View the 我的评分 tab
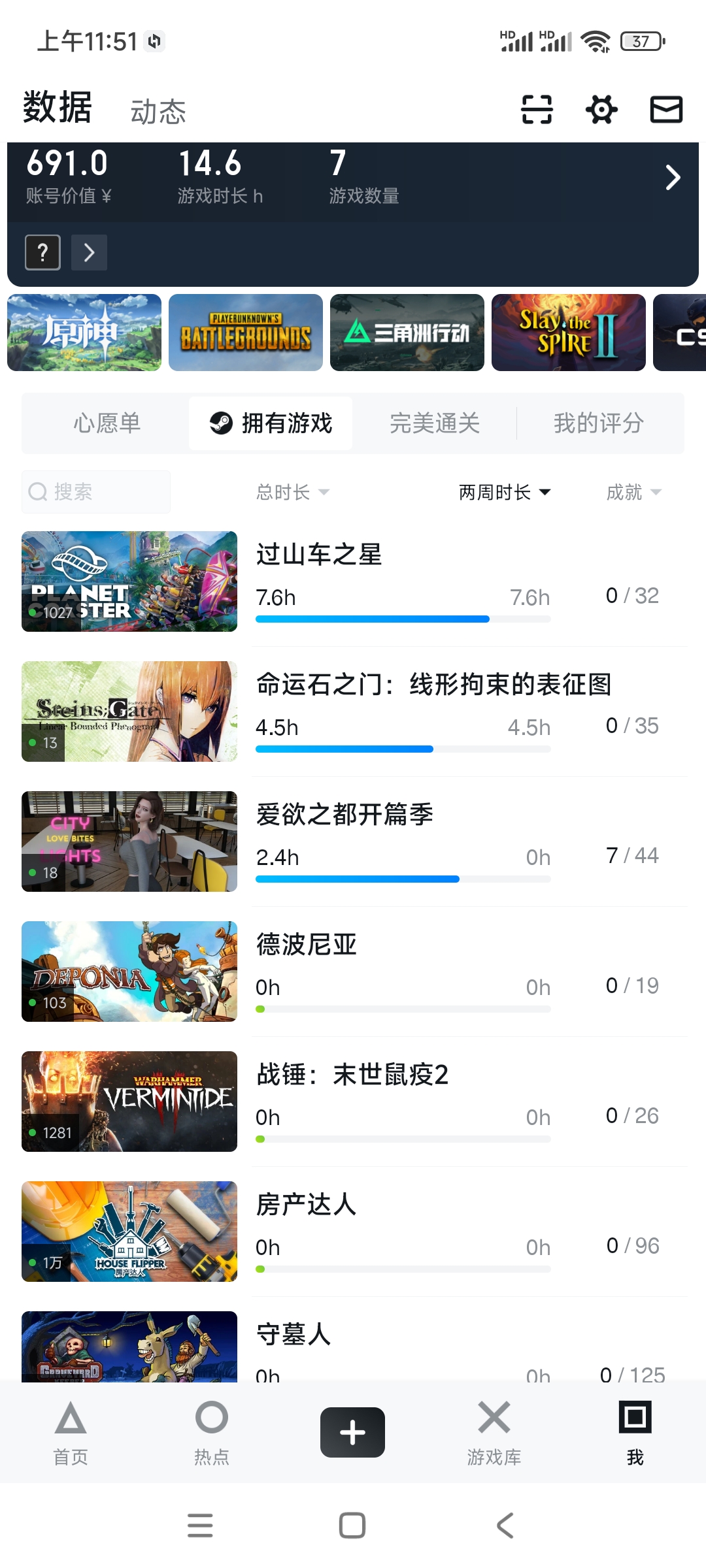Screen dimensions: 706x1568 (599, 423)
